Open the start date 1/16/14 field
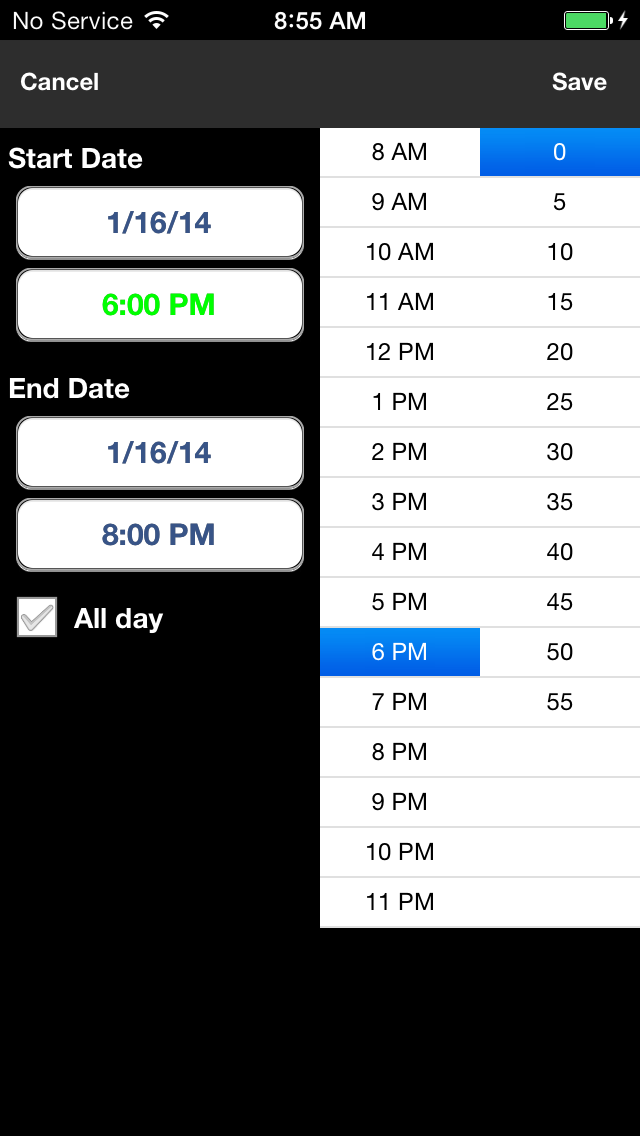 (x=159, y=222)
